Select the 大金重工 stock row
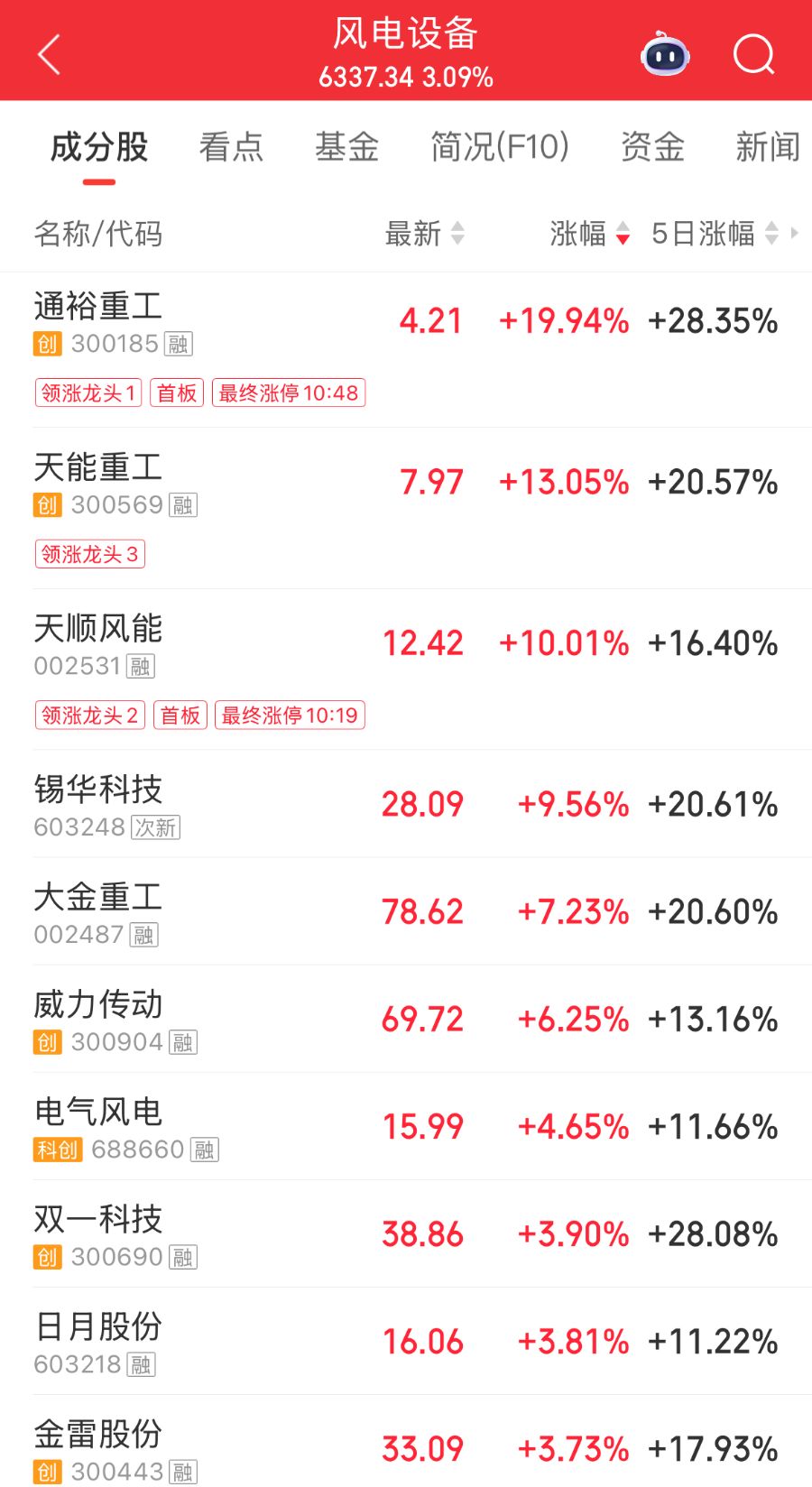 tap(406, 911)
